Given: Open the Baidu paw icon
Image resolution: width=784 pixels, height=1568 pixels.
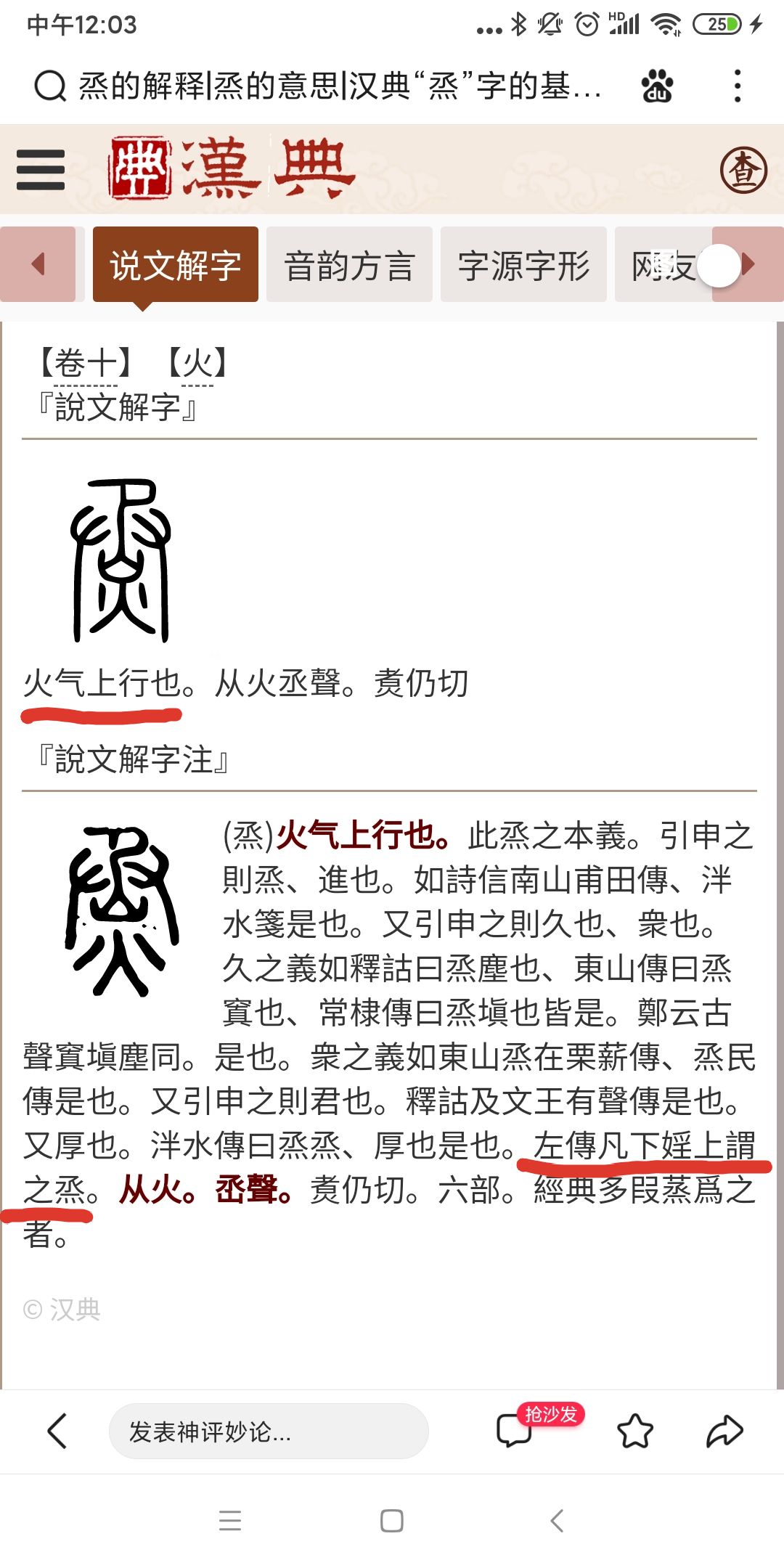Looking at the screenshot, I should [x=657, y=86].
